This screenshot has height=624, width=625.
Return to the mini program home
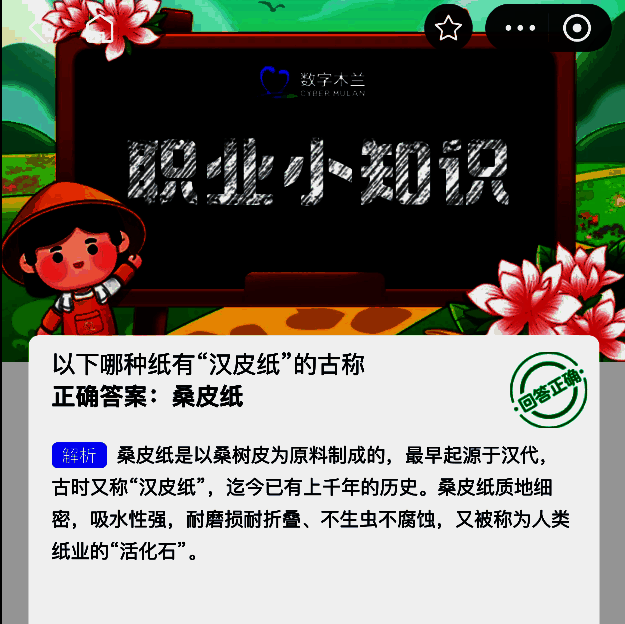(x=101, y=28)
